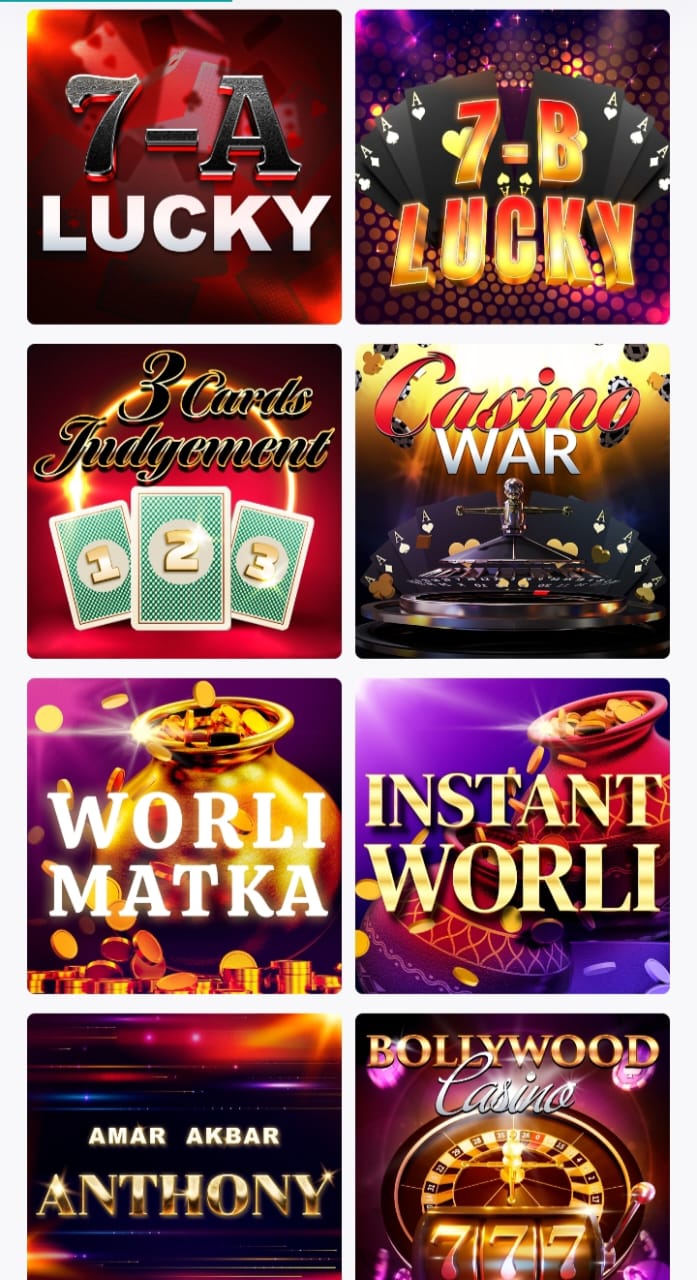697x1280 pixels.
Task: Play the Worli Matka game
Action: pos(184,835)
